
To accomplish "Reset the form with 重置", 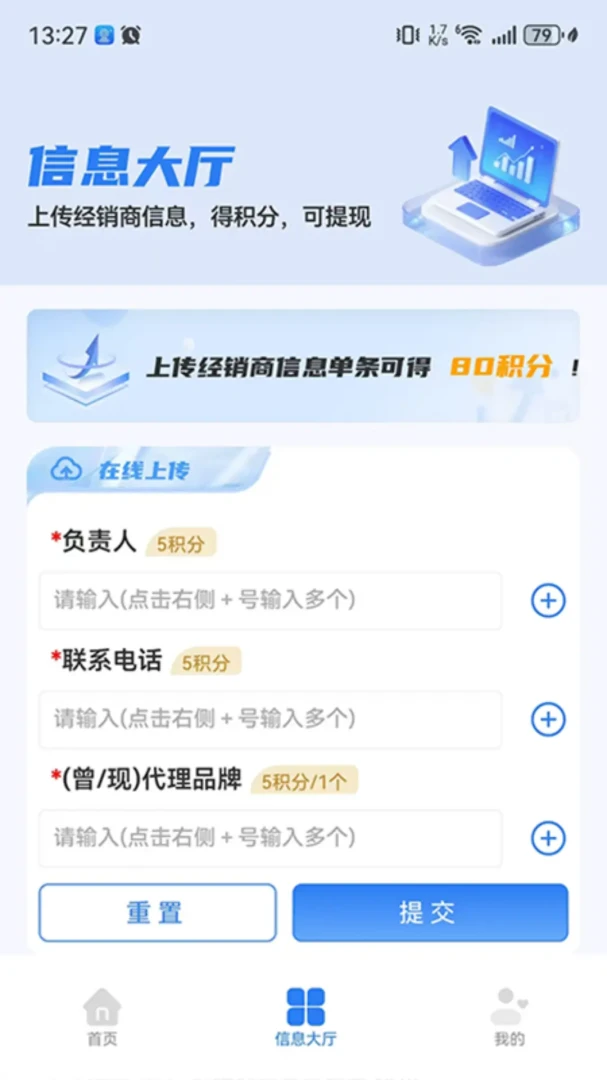I will coord(157,913).
